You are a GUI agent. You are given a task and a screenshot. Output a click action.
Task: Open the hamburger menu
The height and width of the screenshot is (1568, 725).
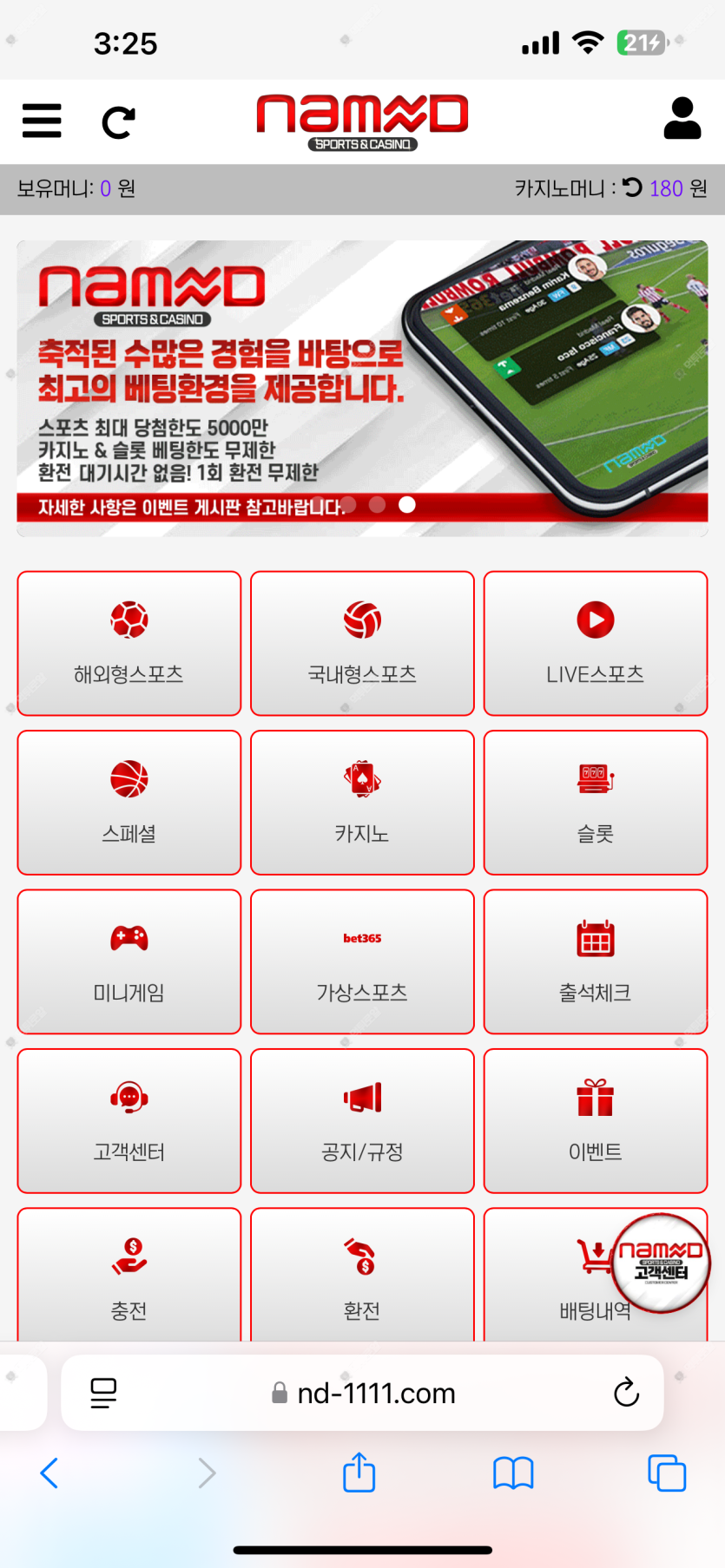point(42,121)
